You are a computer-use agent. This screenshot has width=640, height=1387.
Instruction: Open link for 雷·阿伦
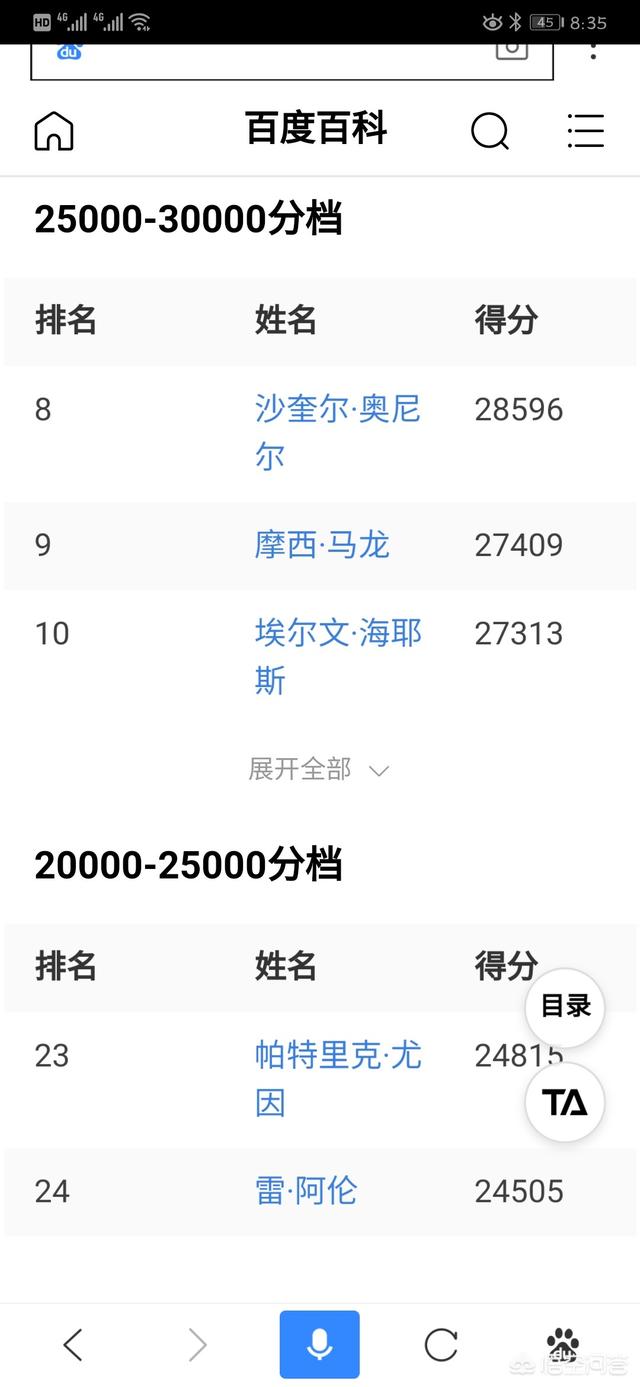point(306,1191)
